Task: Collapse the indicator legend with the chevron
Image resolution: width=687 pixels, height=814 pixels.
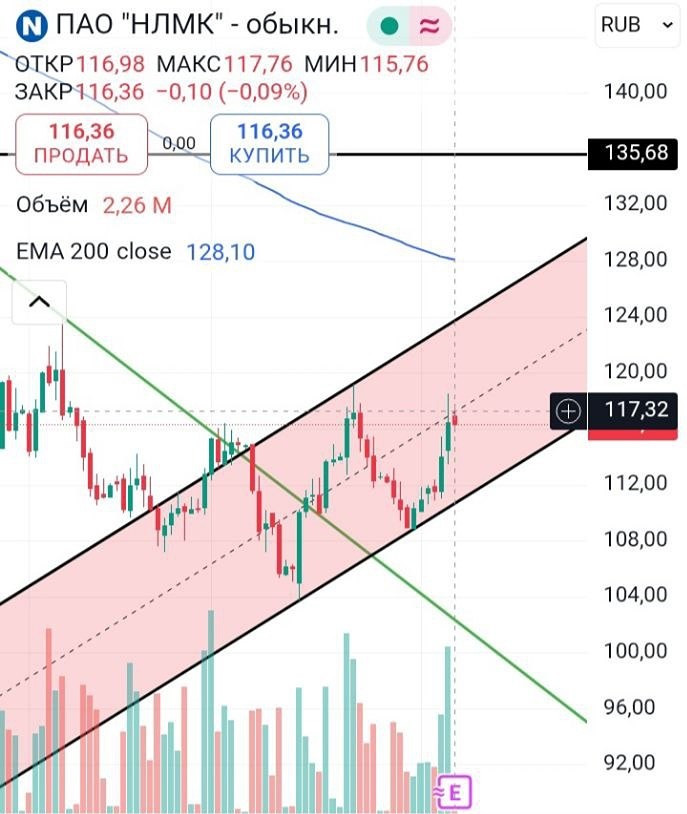Action: click(x=38, y=301)
